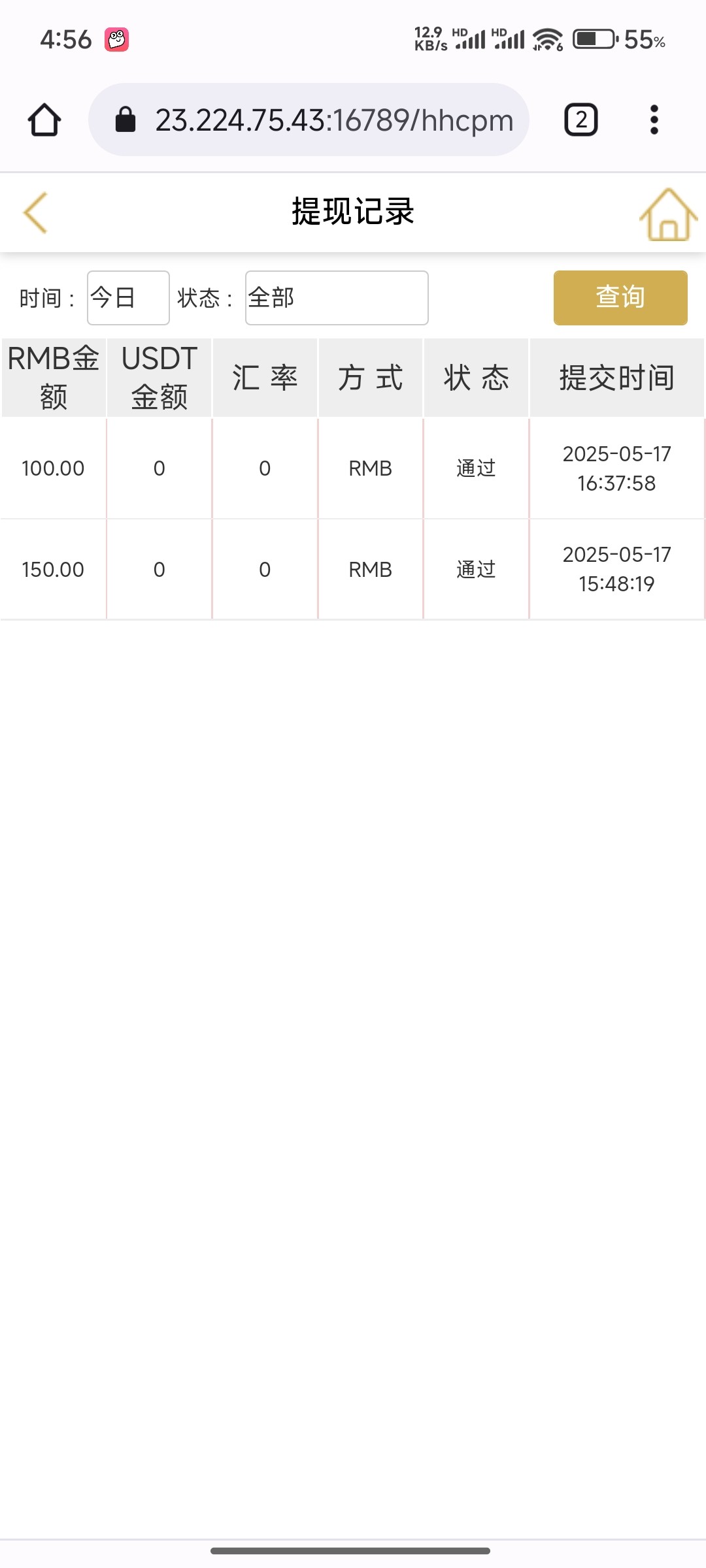Tap the 查询 button
The height and width of the screenshot is (1568, 706).
point(620,298)
